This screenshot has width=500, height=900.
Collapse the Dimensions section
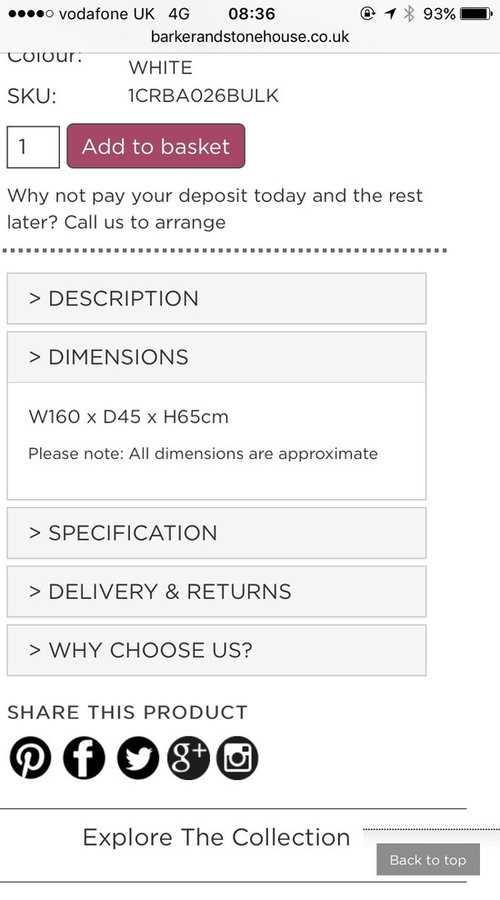pos(216,357)
